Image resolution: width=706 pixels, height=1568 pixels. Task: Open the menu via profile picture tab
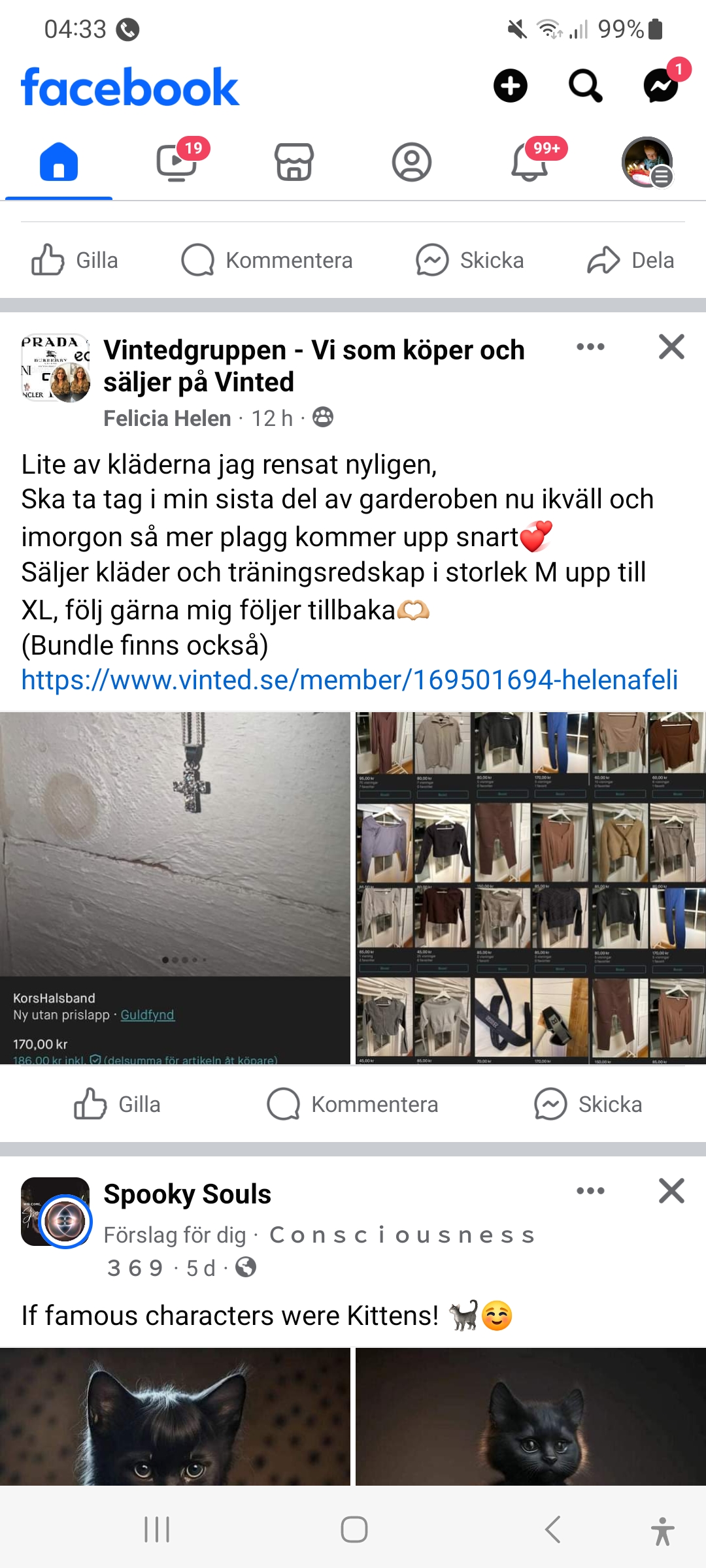(x=647, y=162)
